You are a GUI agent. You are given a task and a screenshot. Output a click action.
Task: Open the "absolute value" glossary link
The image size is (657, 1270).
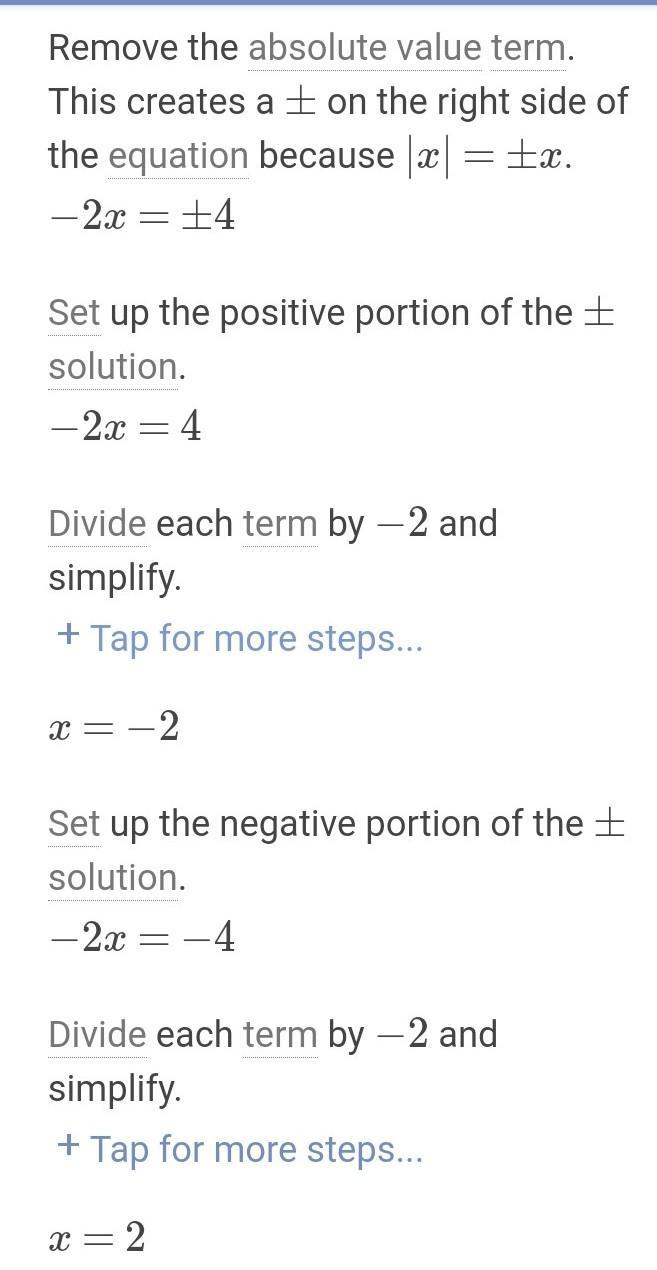point(365,48)
